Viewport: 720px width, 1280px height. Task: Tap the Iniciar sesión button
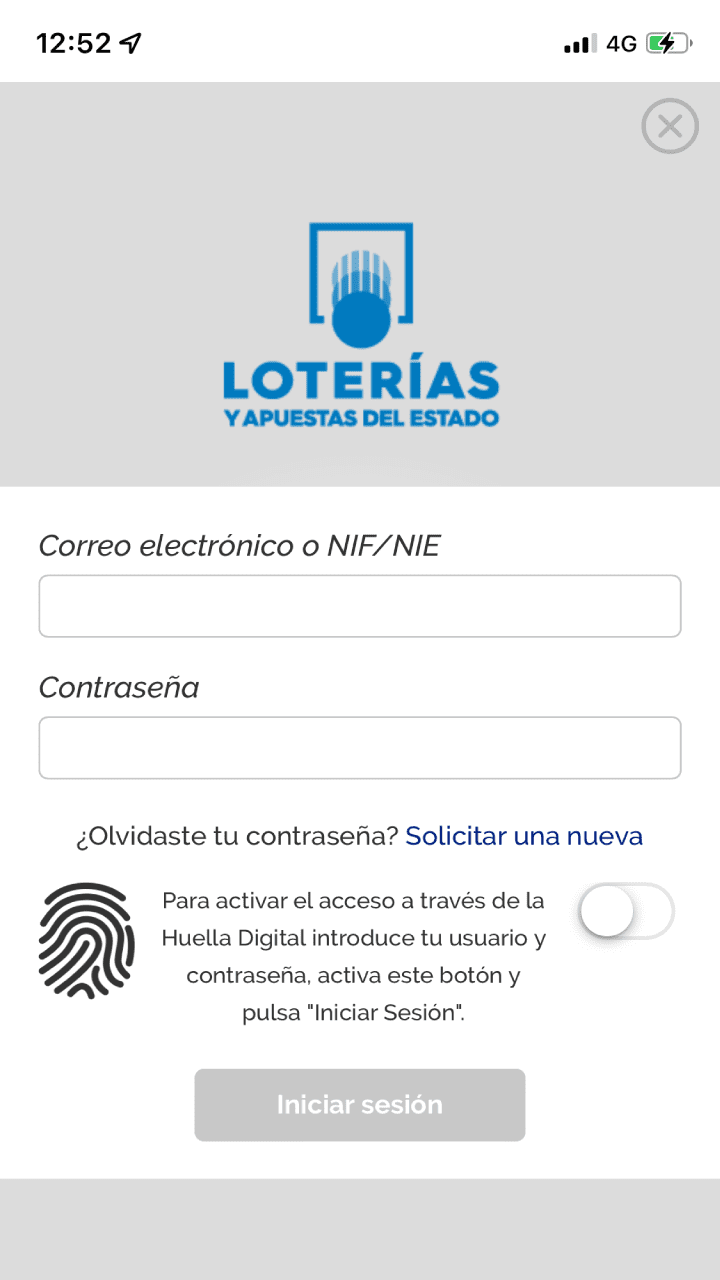coord(360,1105)
